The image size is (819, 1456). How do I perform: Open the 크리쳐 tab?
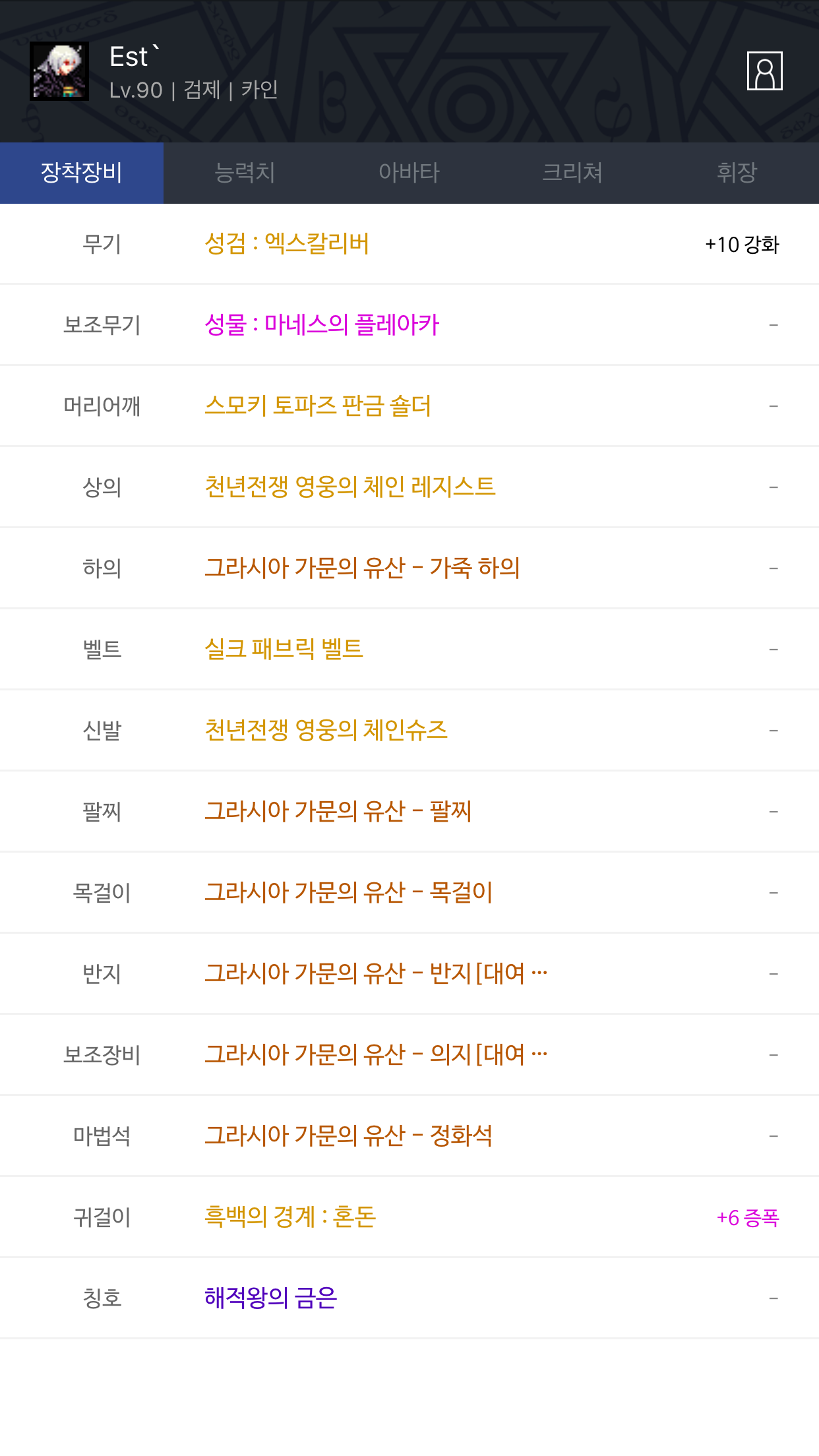[572, 173]
